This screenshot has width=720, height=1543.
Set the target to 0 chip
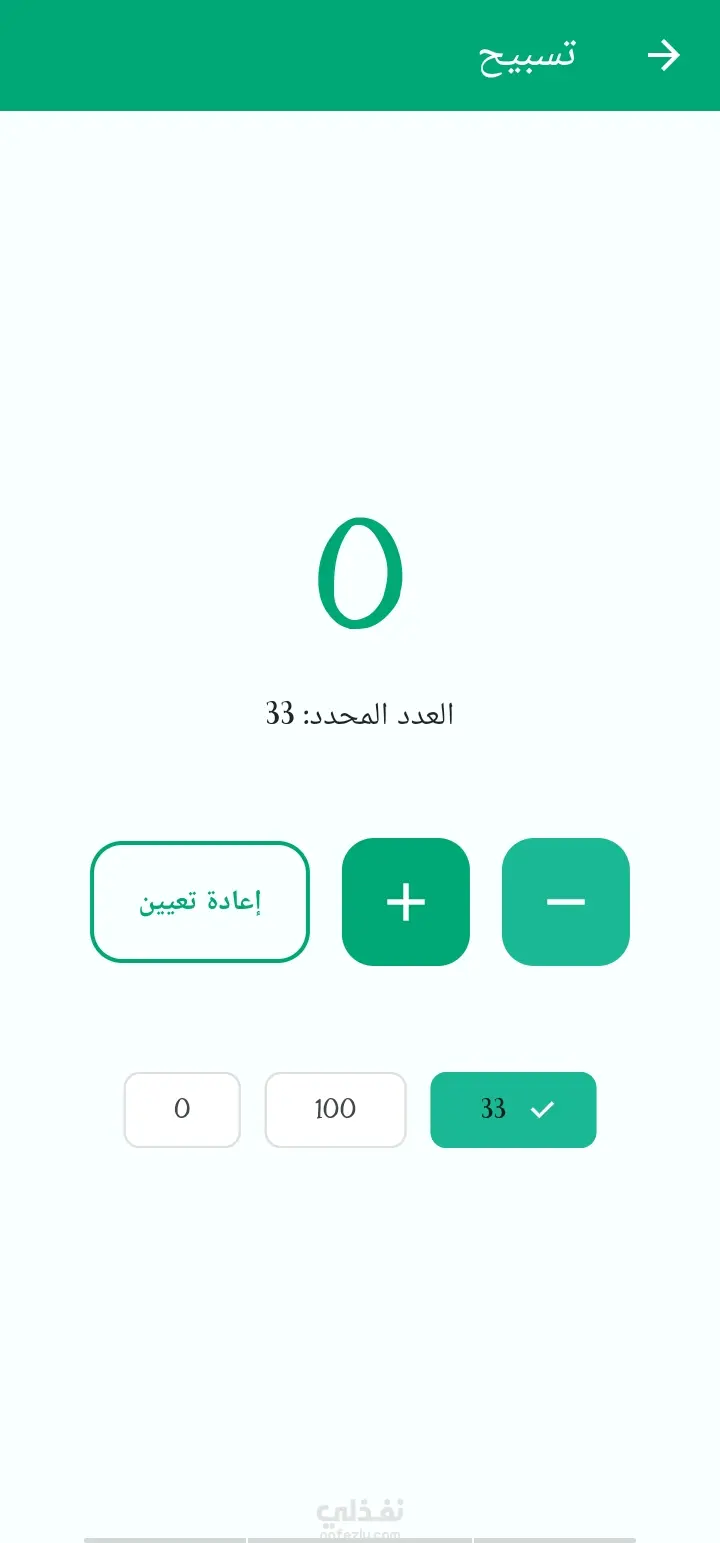coord(182,1110)
